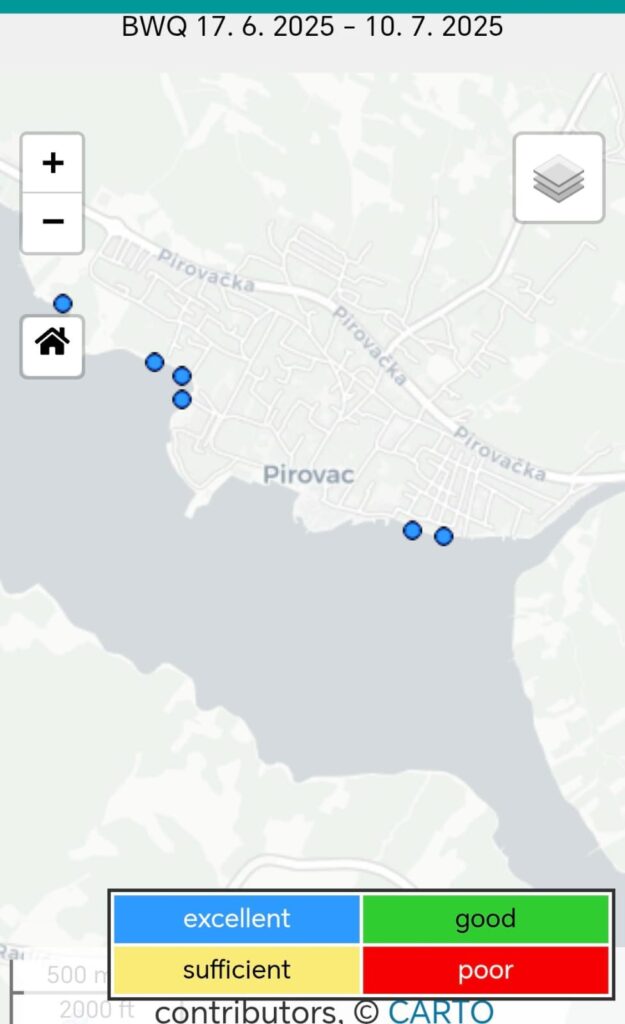Reset map to home view
The width and height of the screenshot is (625, 1024).
click(52, 346)
